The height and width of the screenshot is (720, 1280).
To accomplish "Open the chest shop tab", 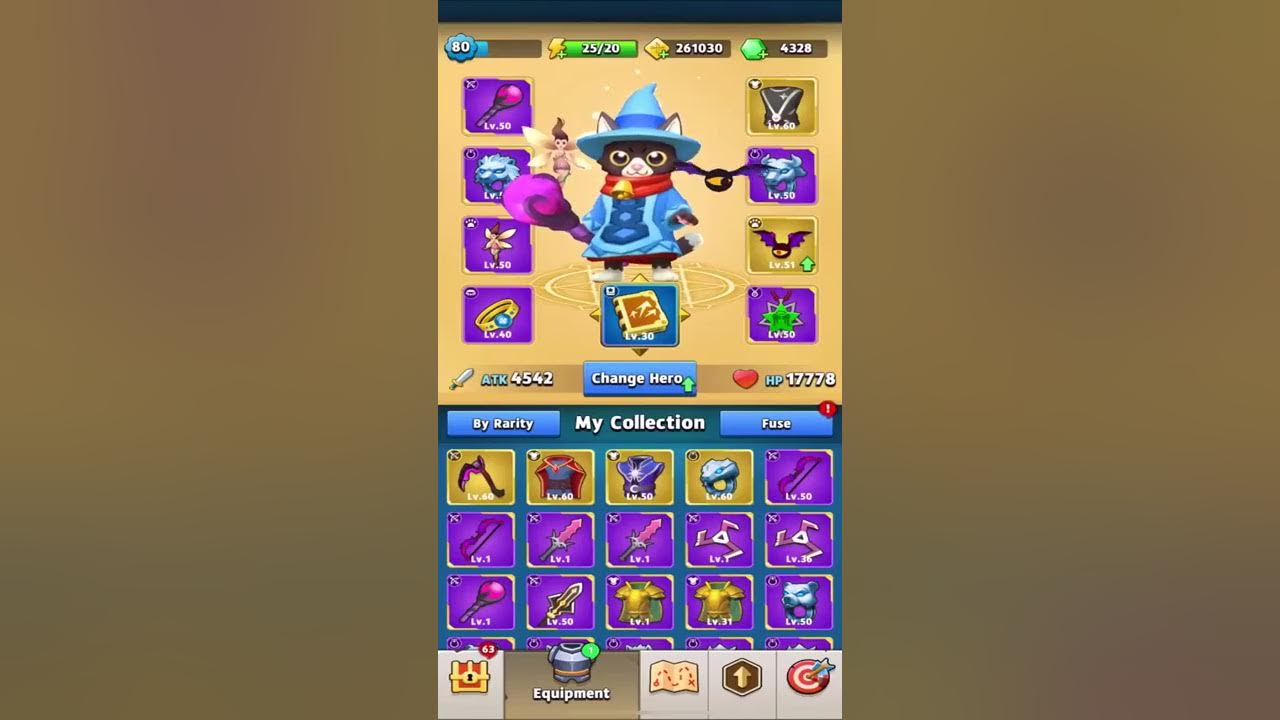I will pyautogui.click(x=469, y=678).
